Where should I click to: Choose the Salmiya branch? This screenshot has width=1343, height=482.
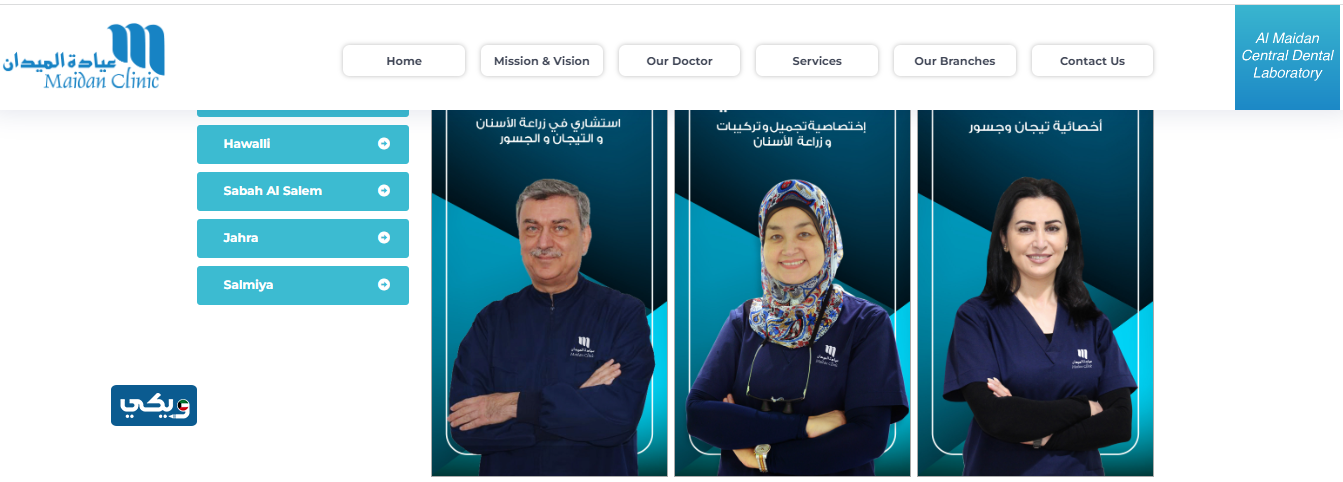(303, 285)
